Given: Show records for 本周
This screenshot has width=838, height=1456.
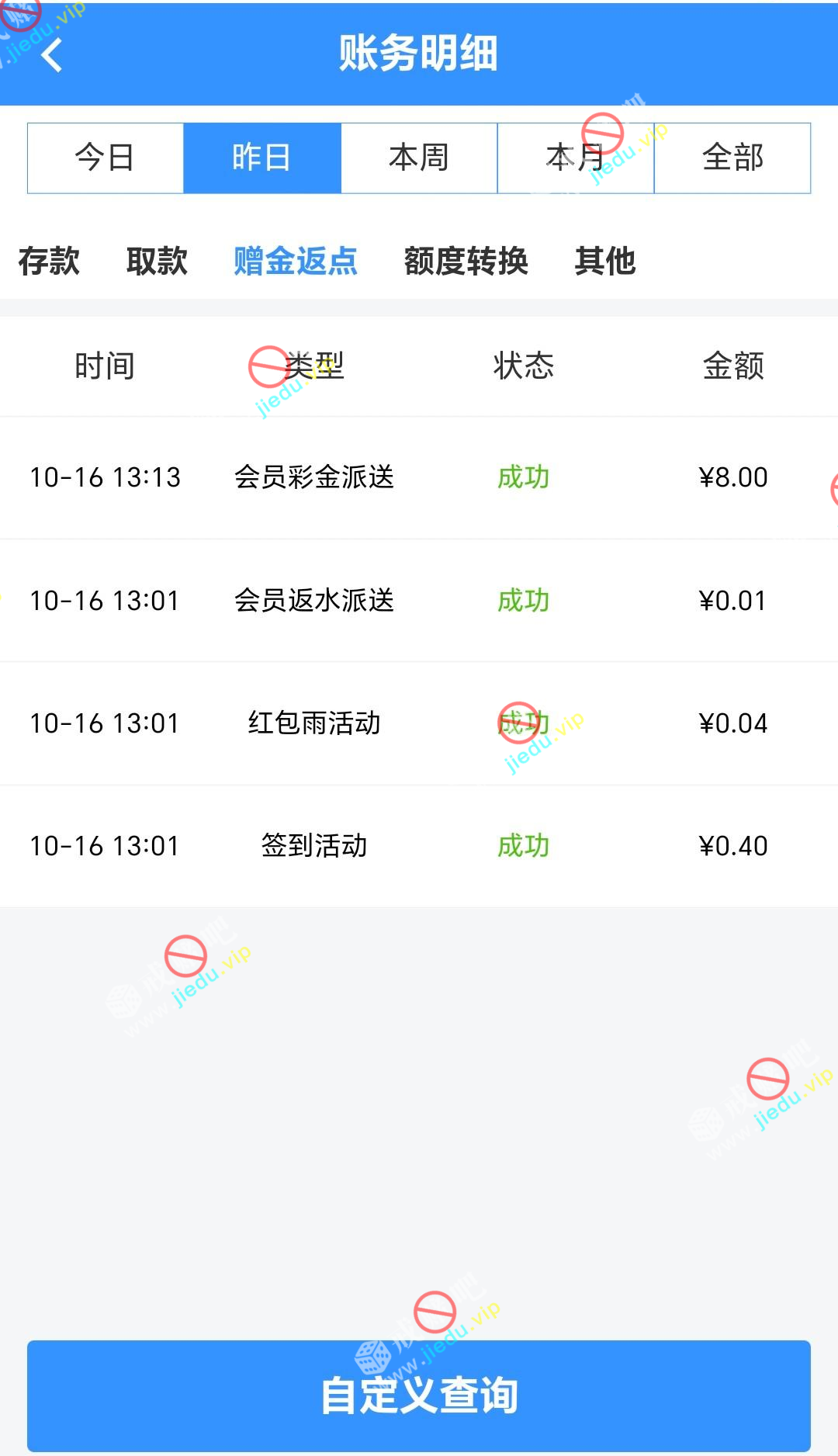Looking at the screenshot, I should (419, 158).
